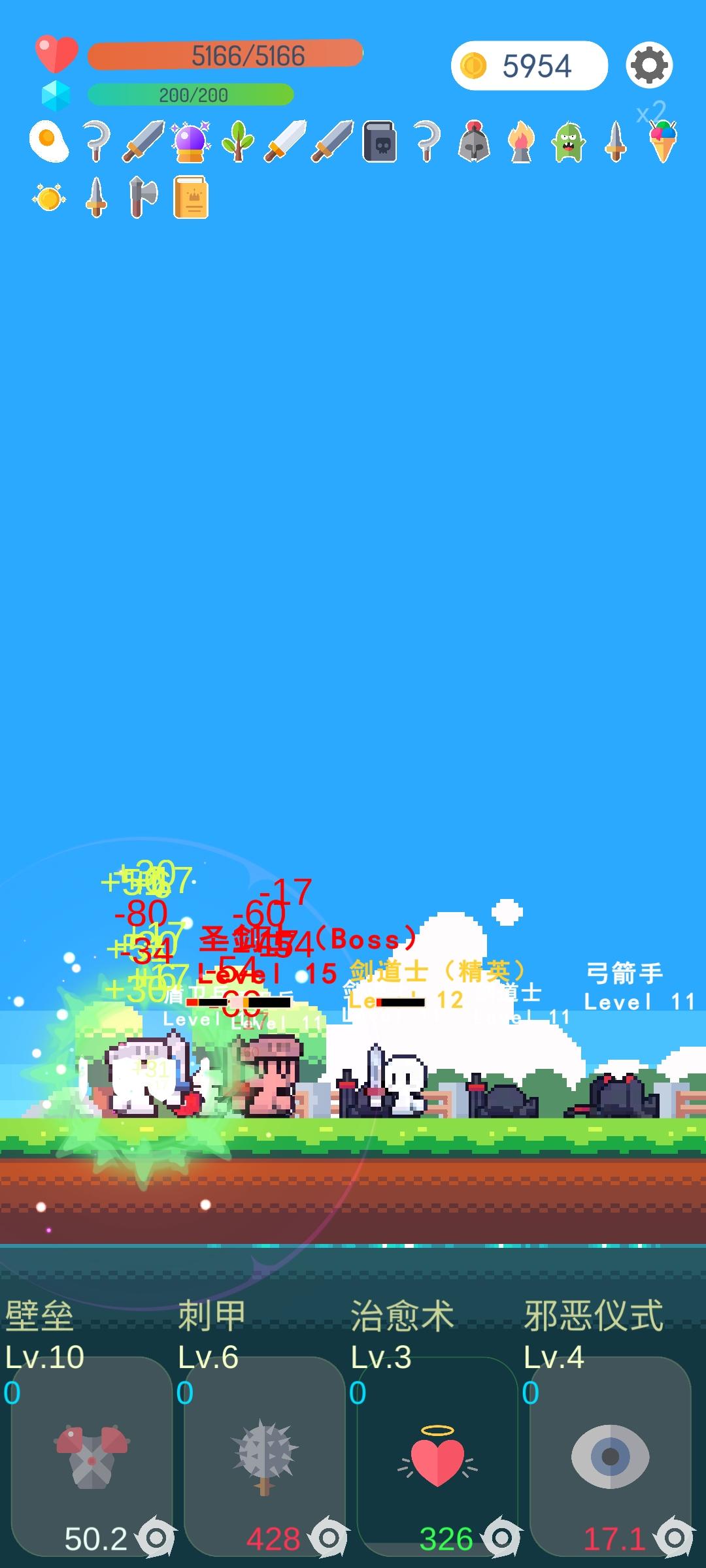This screenshot has height=1568, width=706.
Task: Click the health bar showing 5166/5166
Action: pyautogui.click(x=227, y=55)
